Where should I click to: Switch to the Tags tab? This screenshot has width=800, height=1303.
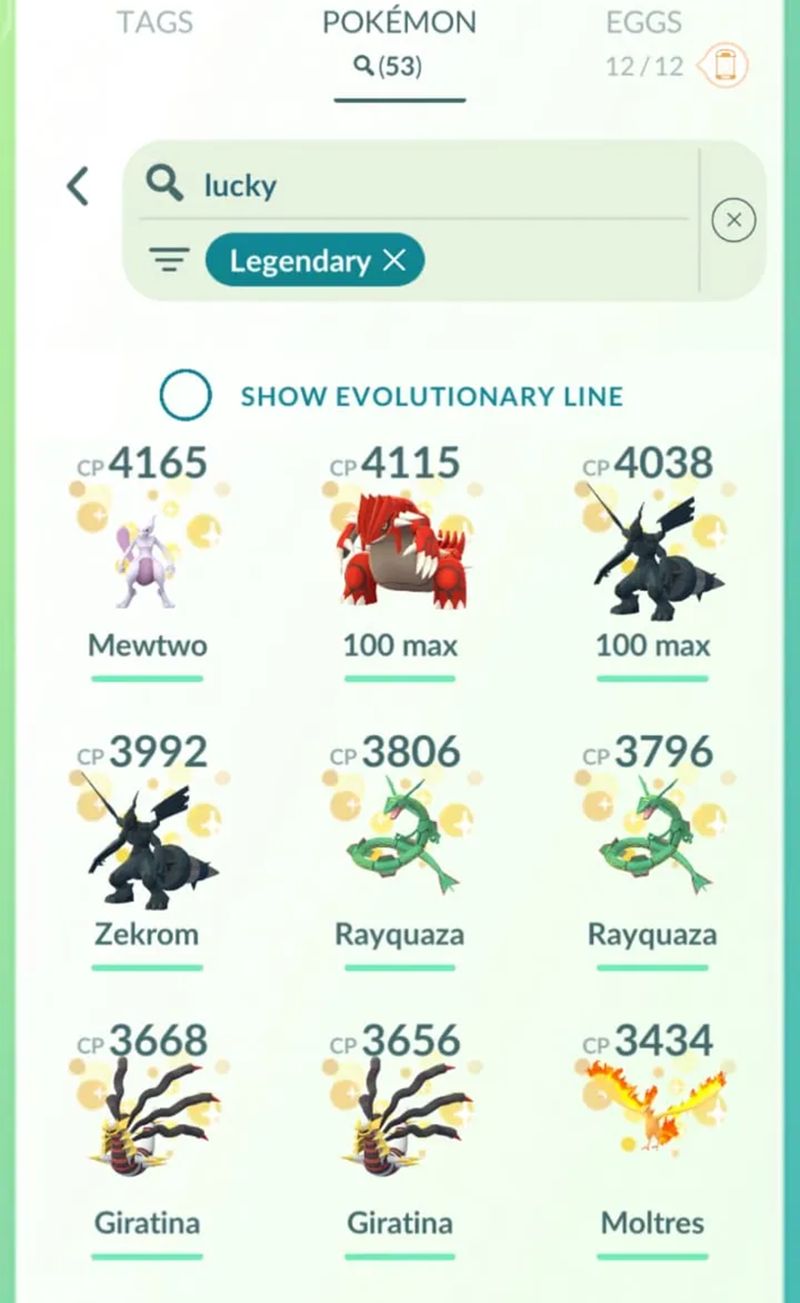pos(154,22)
